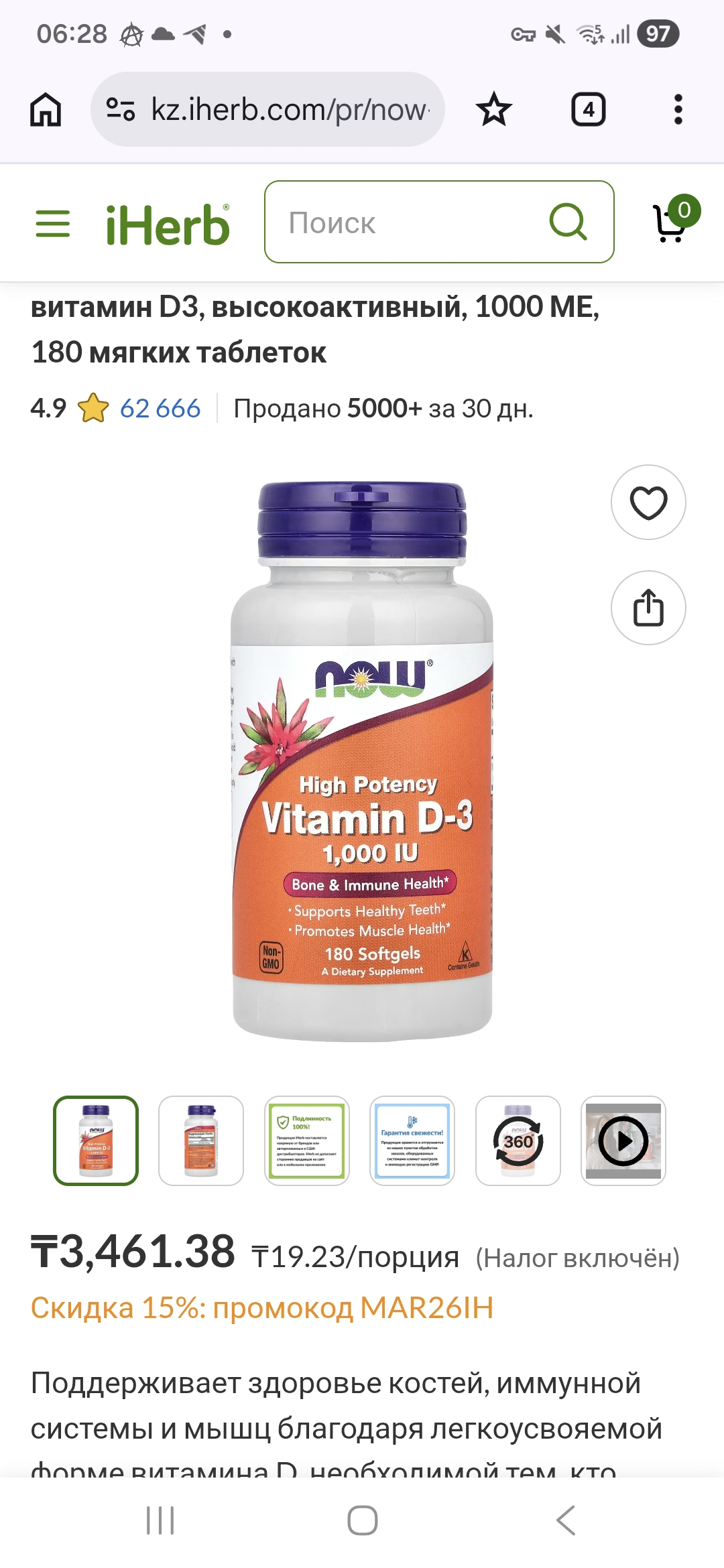
Task: Select the first front bottle thumbnail
Action: tap(96, 1140)
